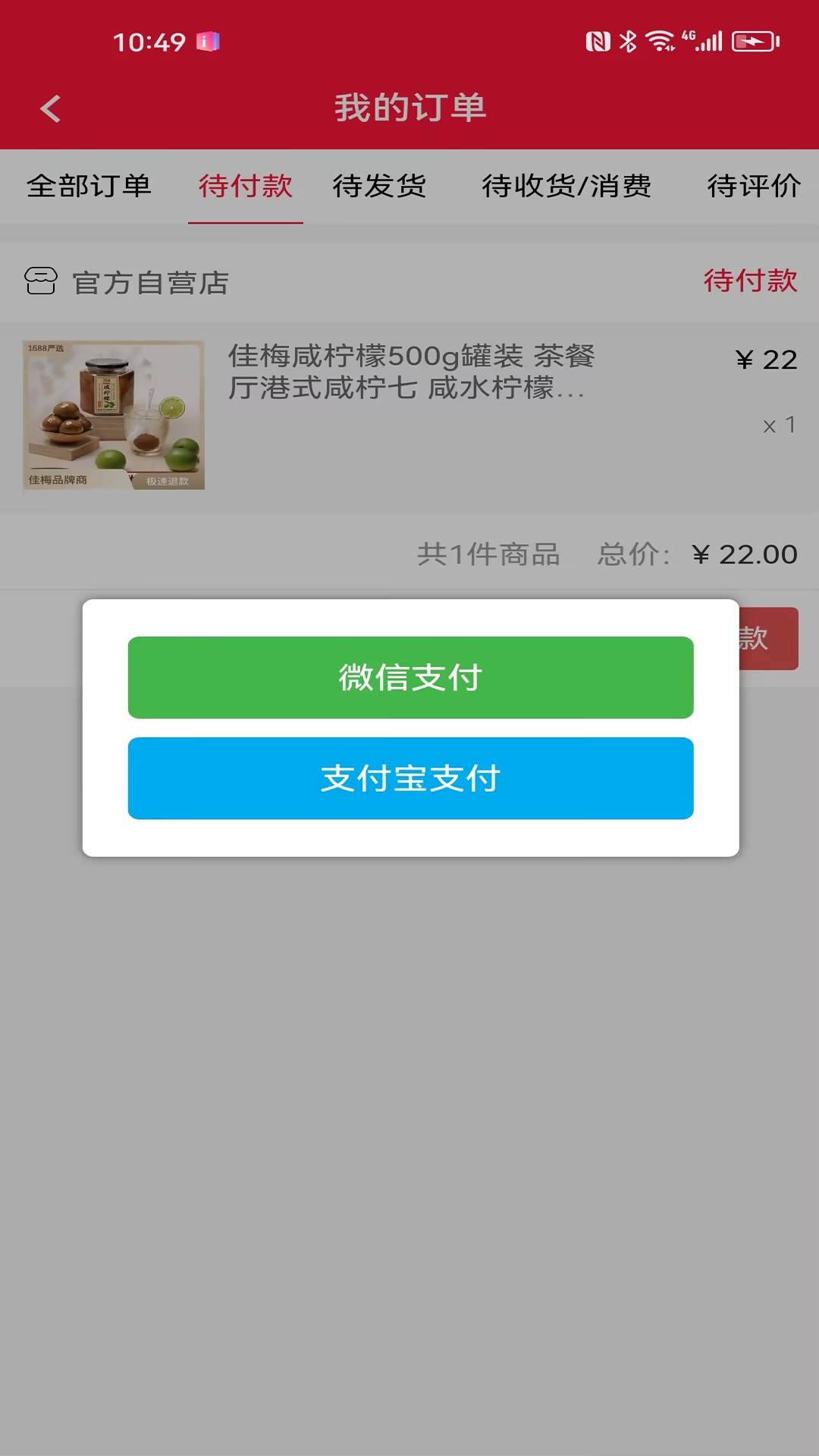Screen dimensions: 819x1456
Task: Tap the battery charging indicator
Action: pyautogui.click(x=755, y=42)
